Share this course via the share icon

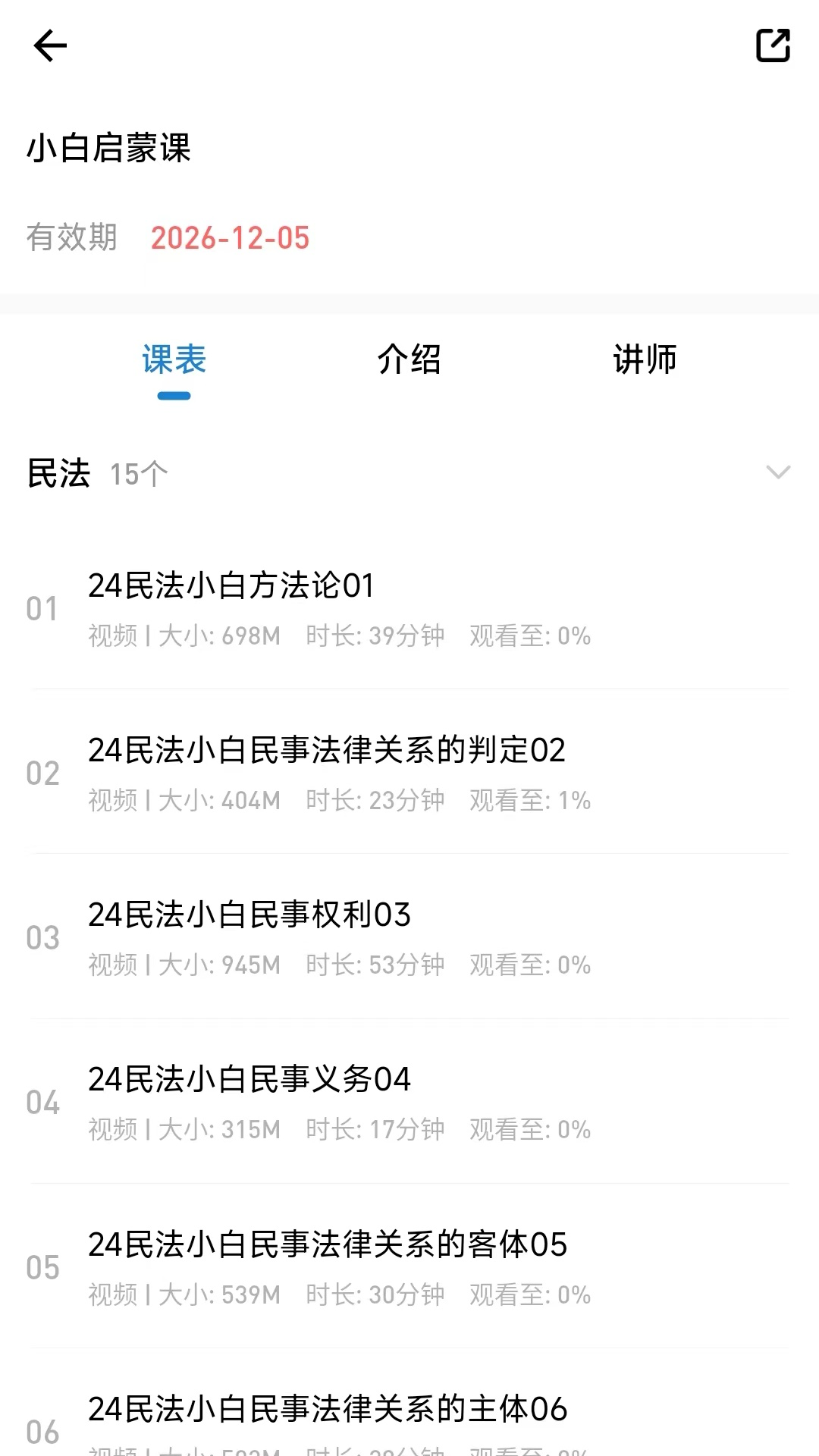(x=773, y=45)
